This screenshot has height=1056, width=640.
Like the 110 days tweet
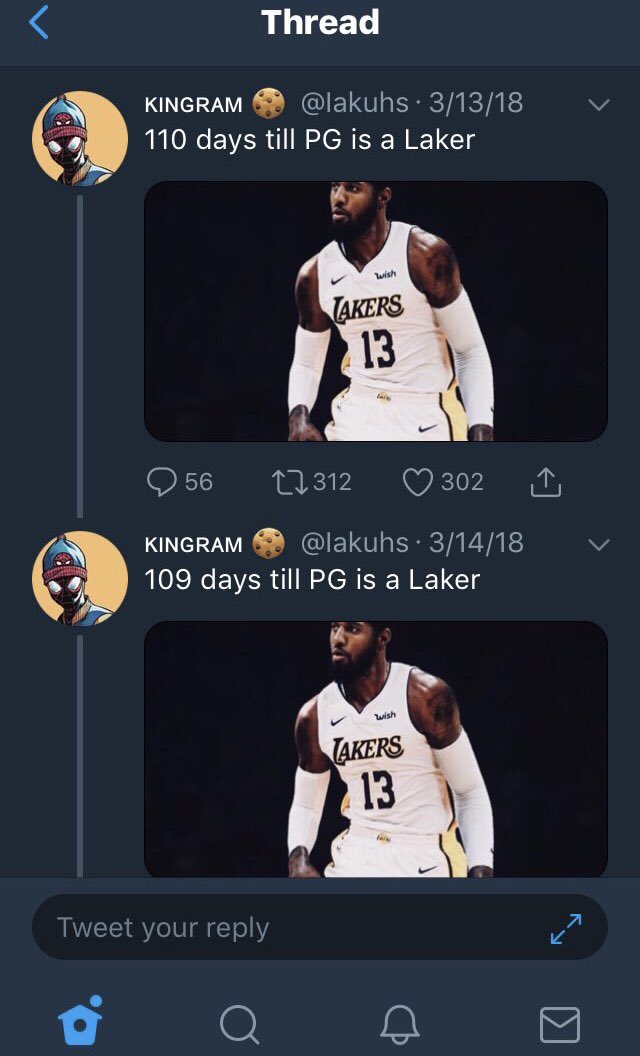(x=418, y=482)
